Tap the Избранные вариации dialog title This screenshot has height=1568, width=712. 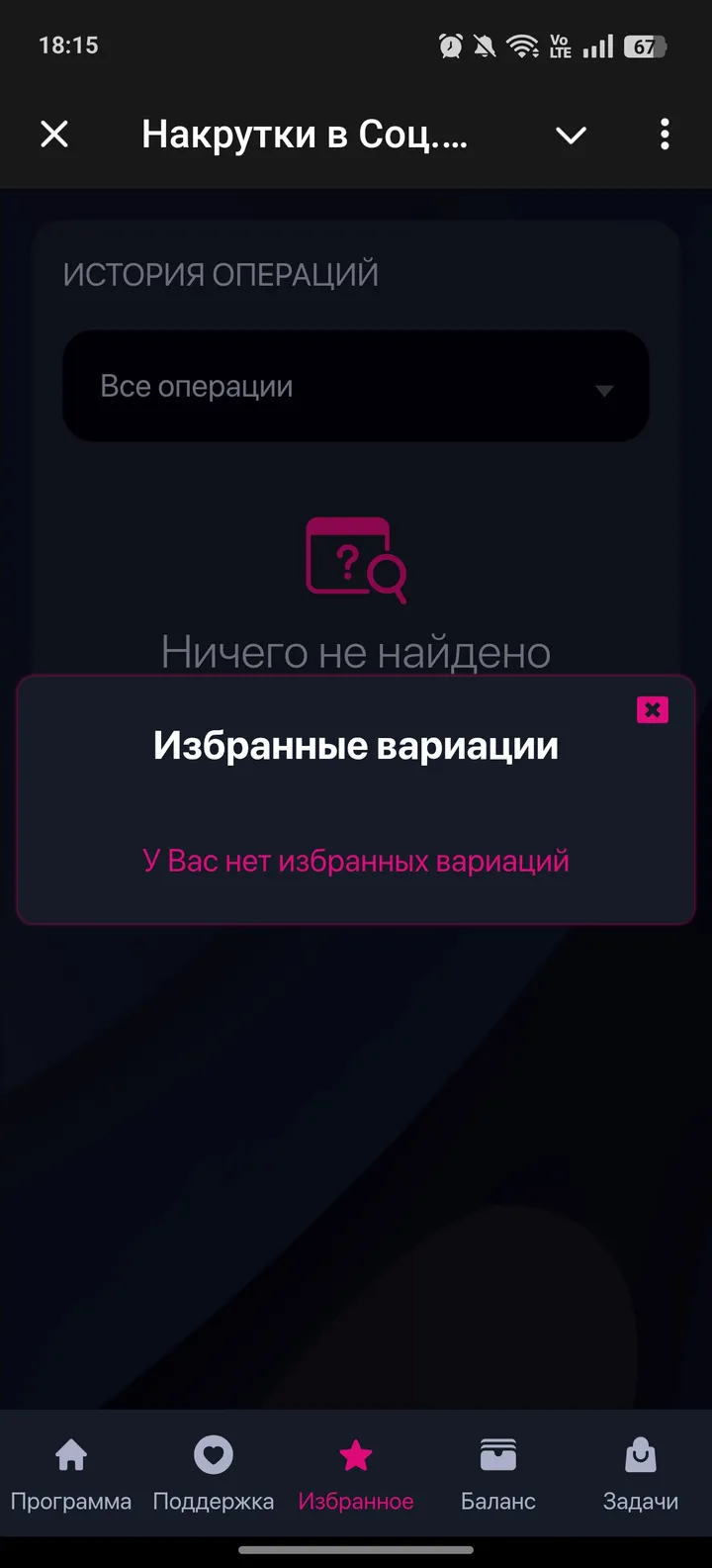(356, 746)
